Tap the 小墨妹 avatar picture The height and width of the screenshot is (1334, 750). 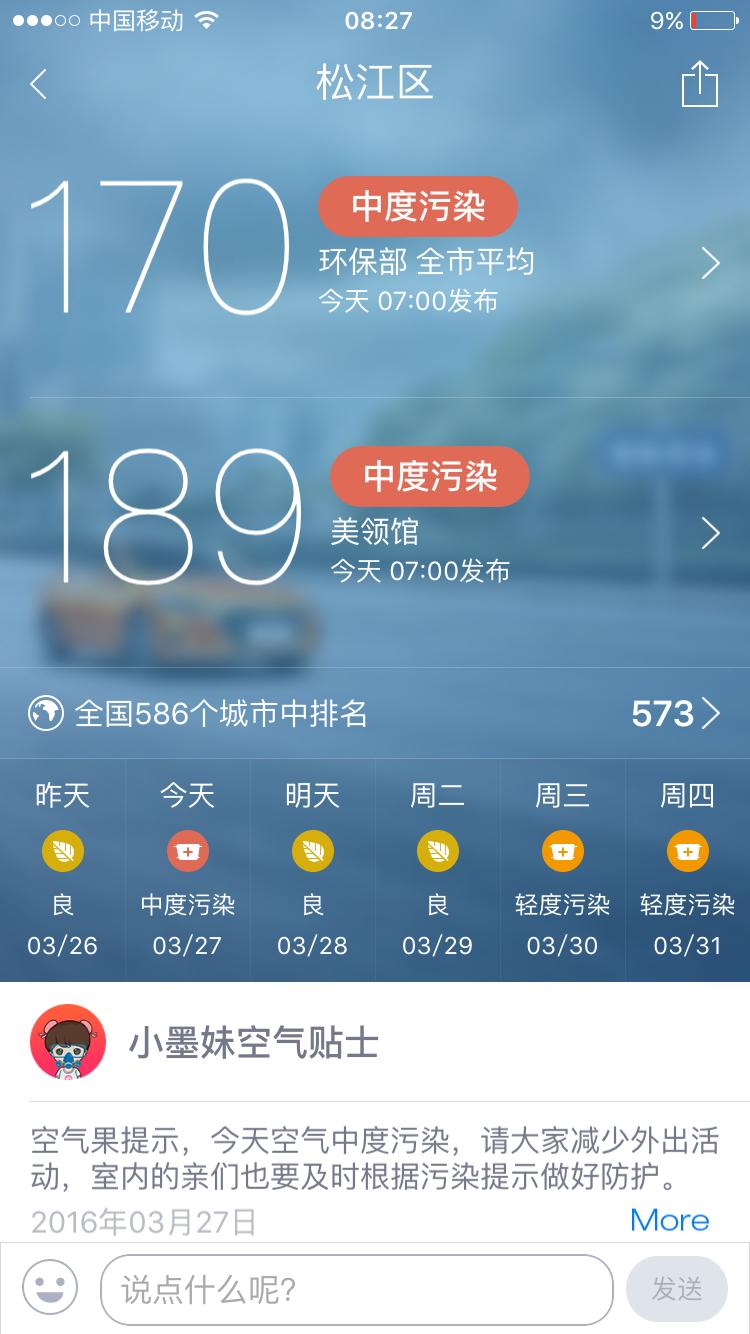[65, 1041]
